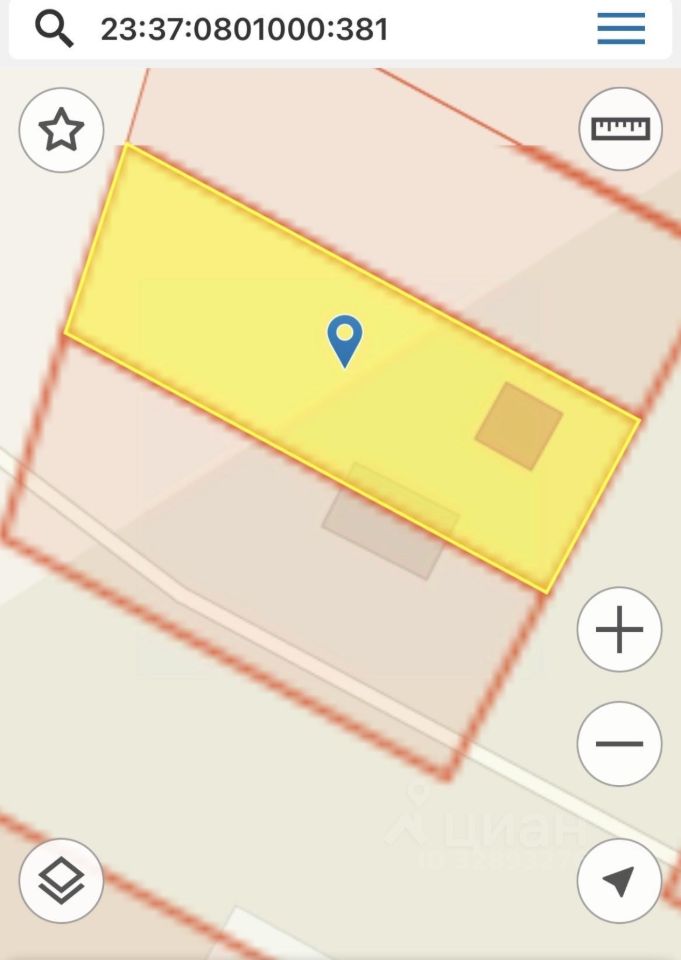681x960 pixels.
Task: Edit the cadastral number search field
Action: (300, 29)
